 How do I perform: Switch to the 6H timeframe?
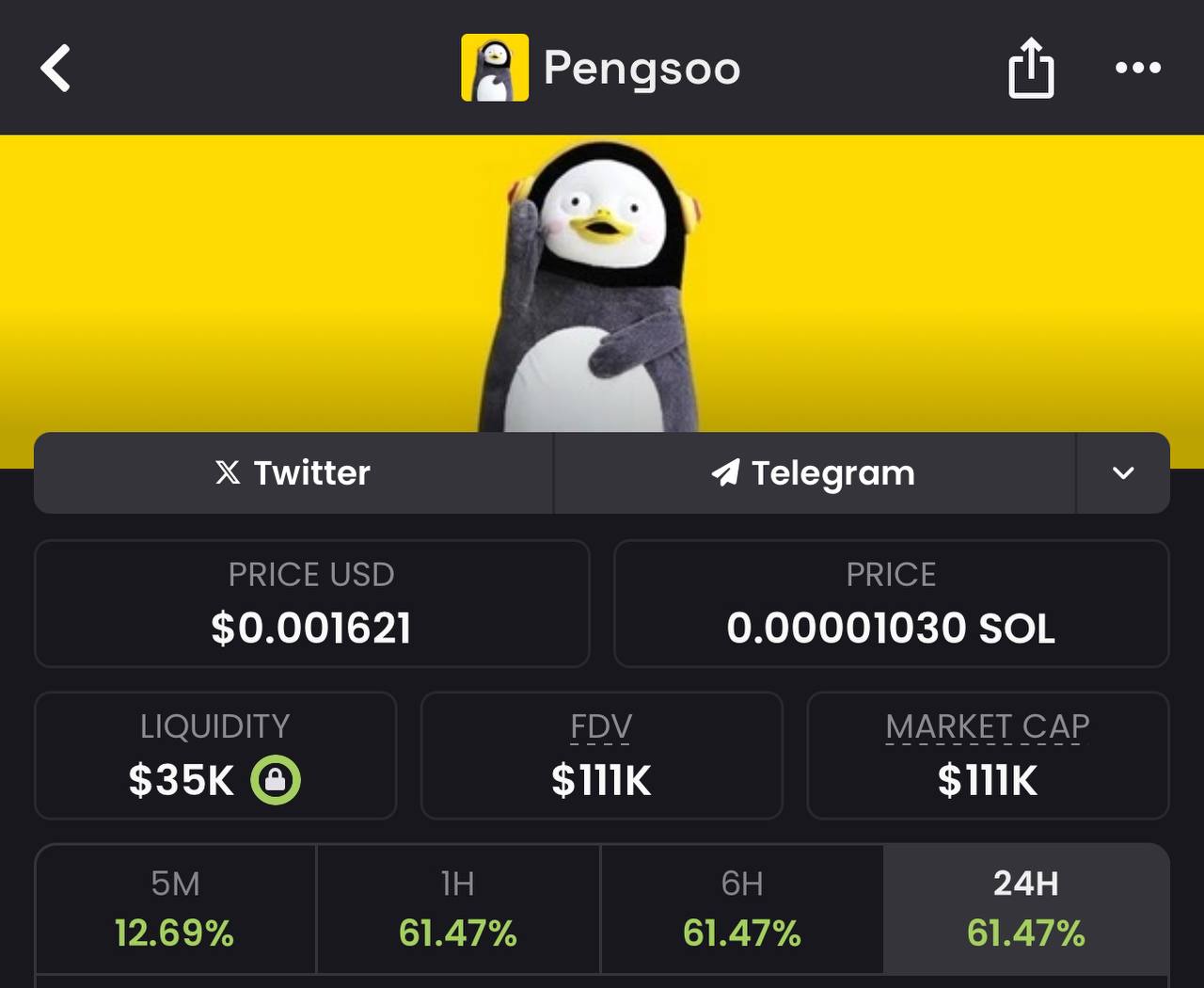(x=742, y=909)
